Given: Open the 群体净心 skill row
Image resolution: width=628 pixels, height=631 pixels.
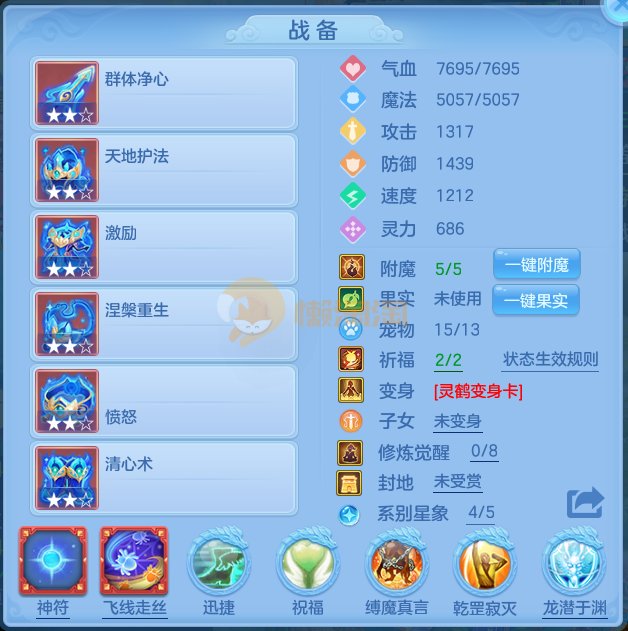Looking at the screenshot, I should pos(164,93).
